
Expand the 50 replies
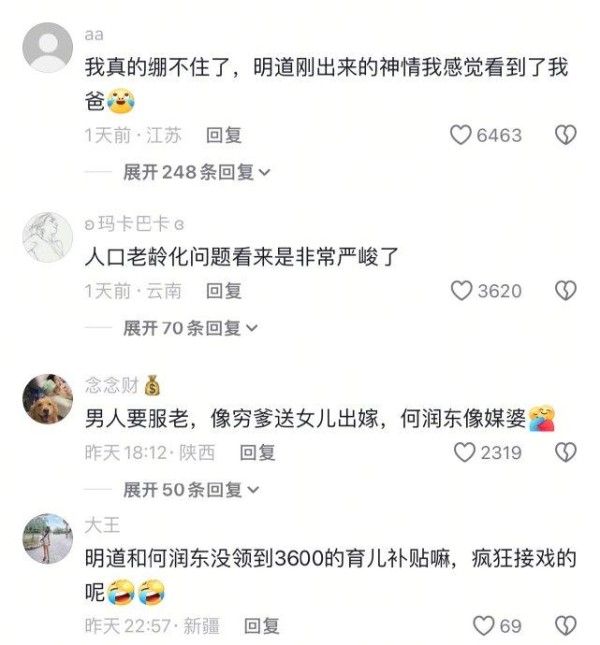(190, 490)
